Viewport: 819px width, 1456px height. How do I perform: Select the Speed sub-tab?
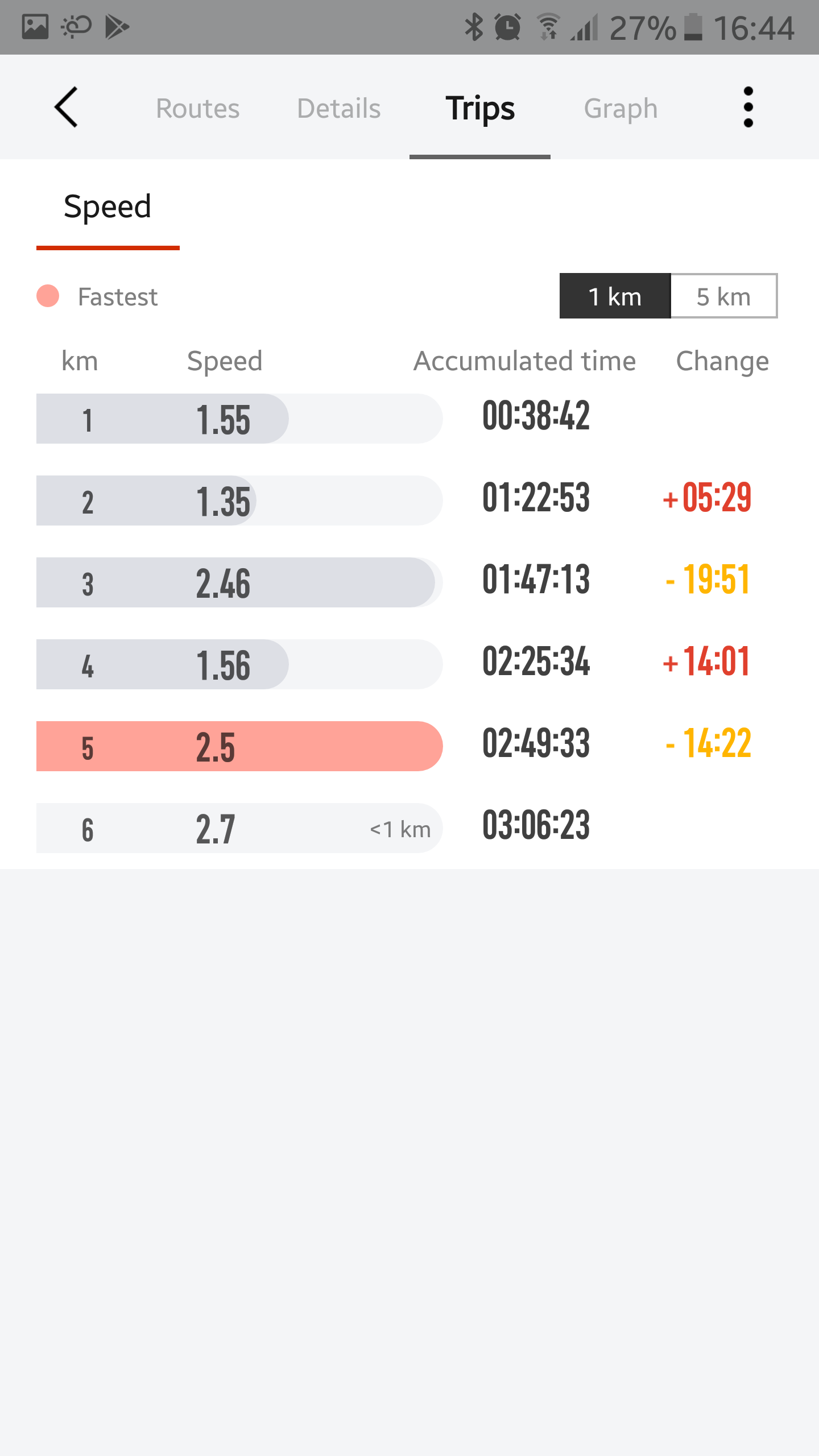coord(108,206)
